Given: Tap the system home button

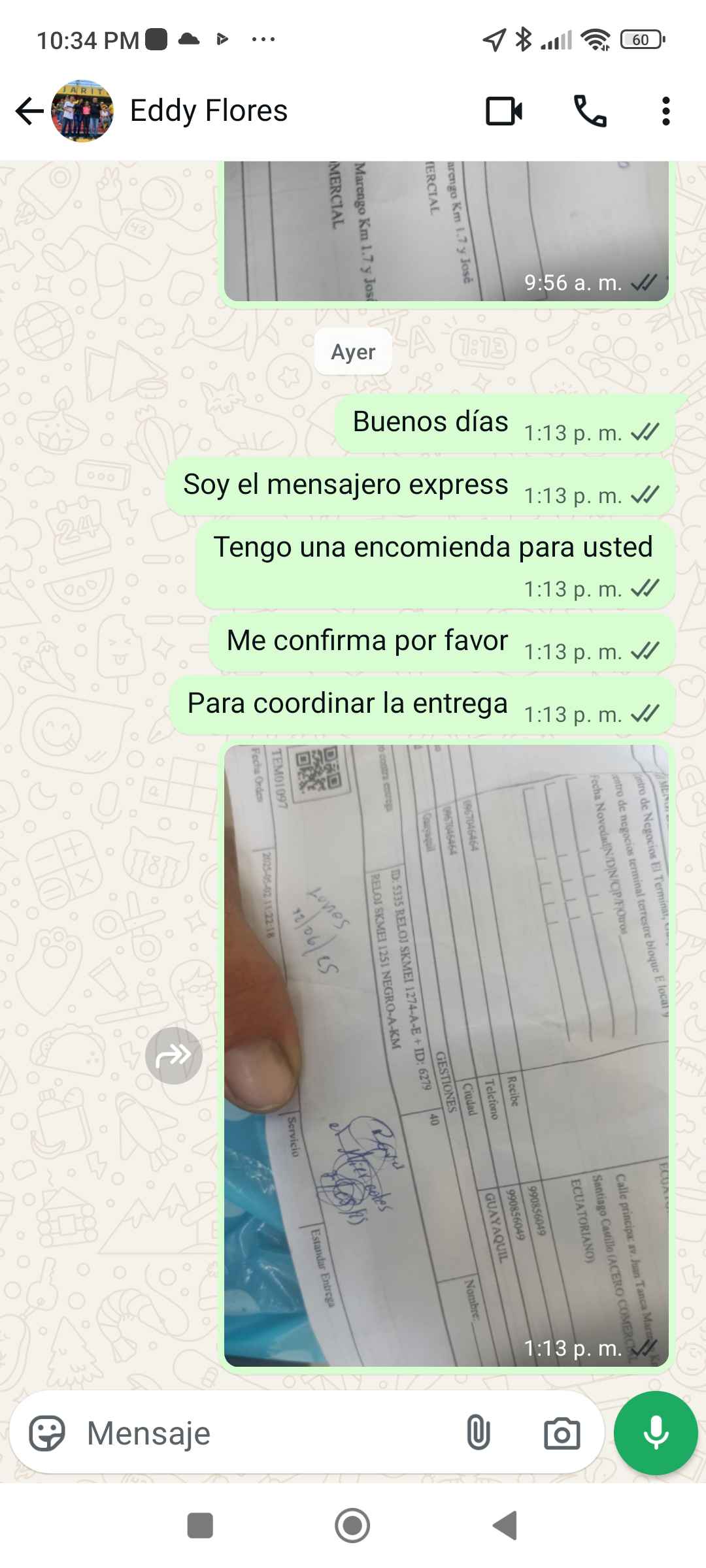Looking at the screenshot, I should (x=352, y=1526).
